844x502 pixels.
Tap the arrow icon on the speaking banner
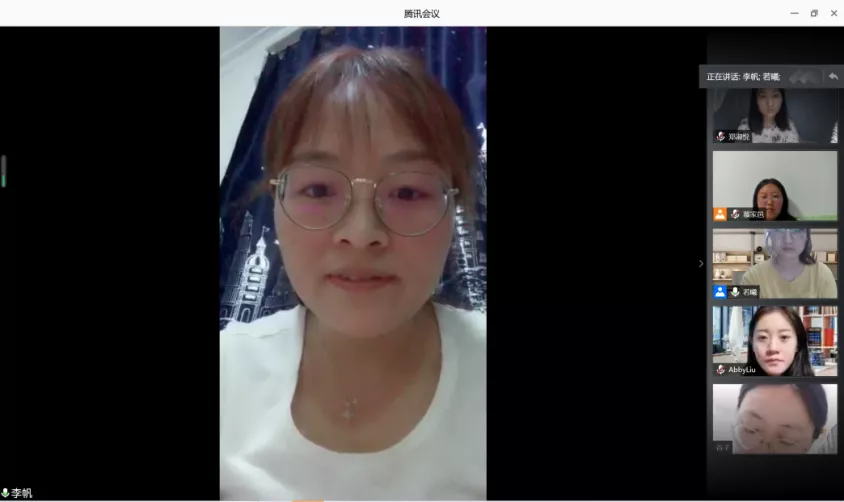pos(832,76)
